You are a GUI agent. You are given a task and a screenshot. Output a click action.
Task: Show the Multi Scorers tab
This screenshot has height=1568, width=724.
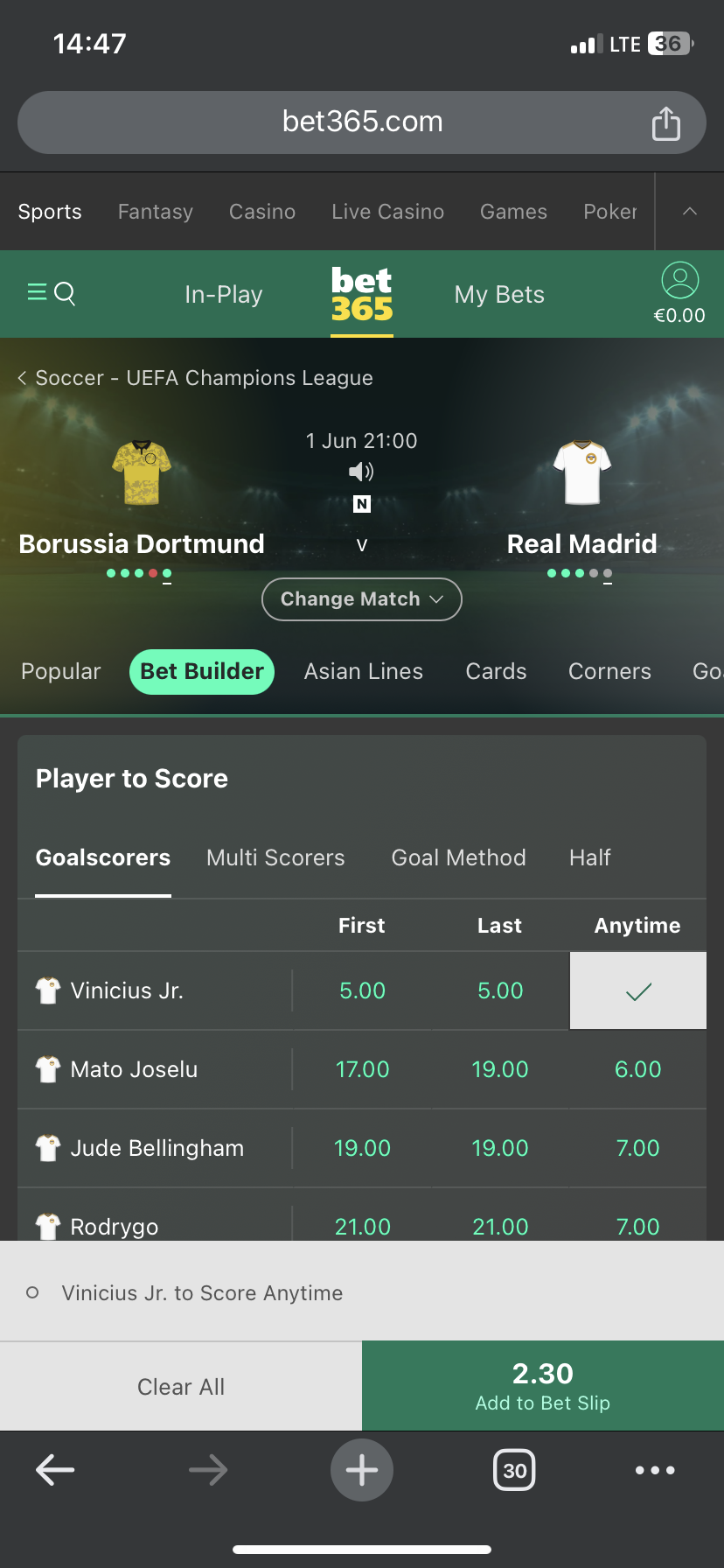[275, 857]
